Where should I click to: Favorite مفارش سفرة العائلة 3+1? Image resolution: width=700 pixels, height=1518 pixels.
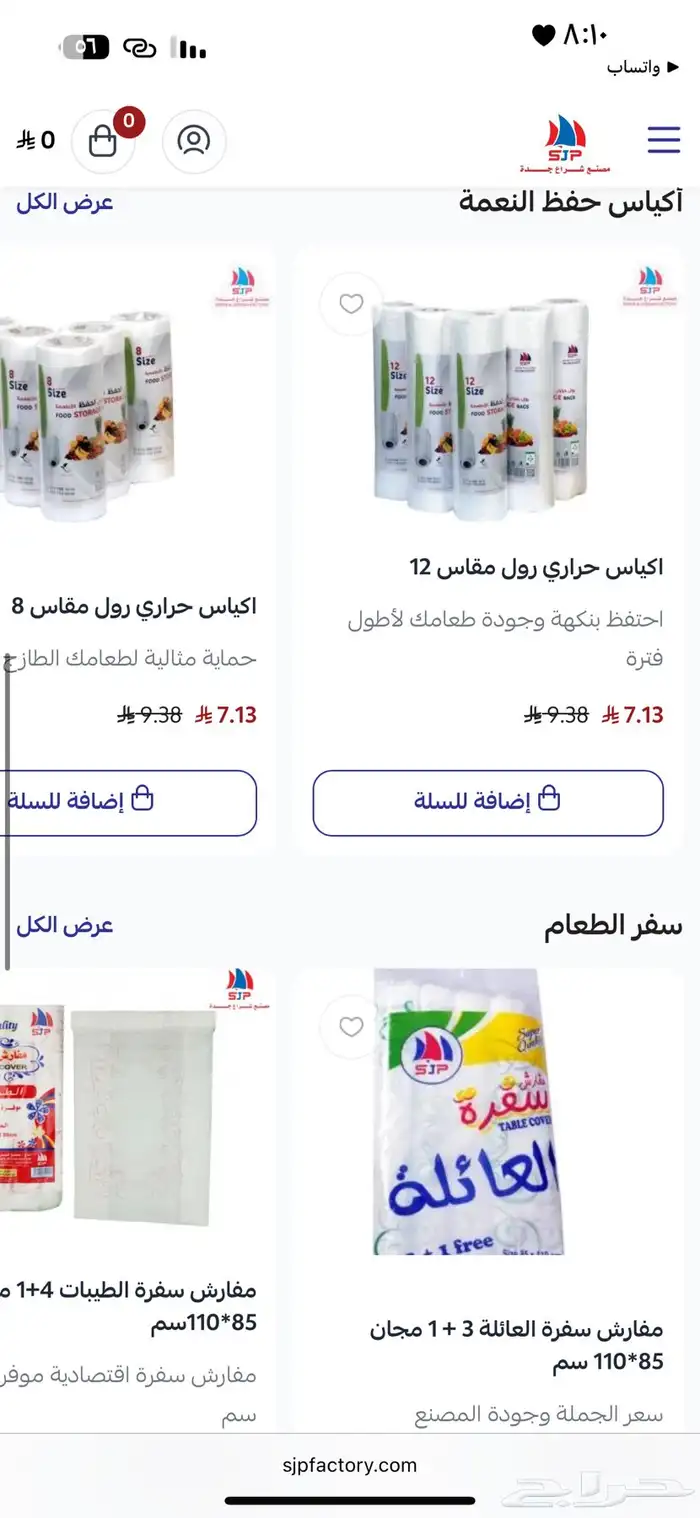(351, 1027)
